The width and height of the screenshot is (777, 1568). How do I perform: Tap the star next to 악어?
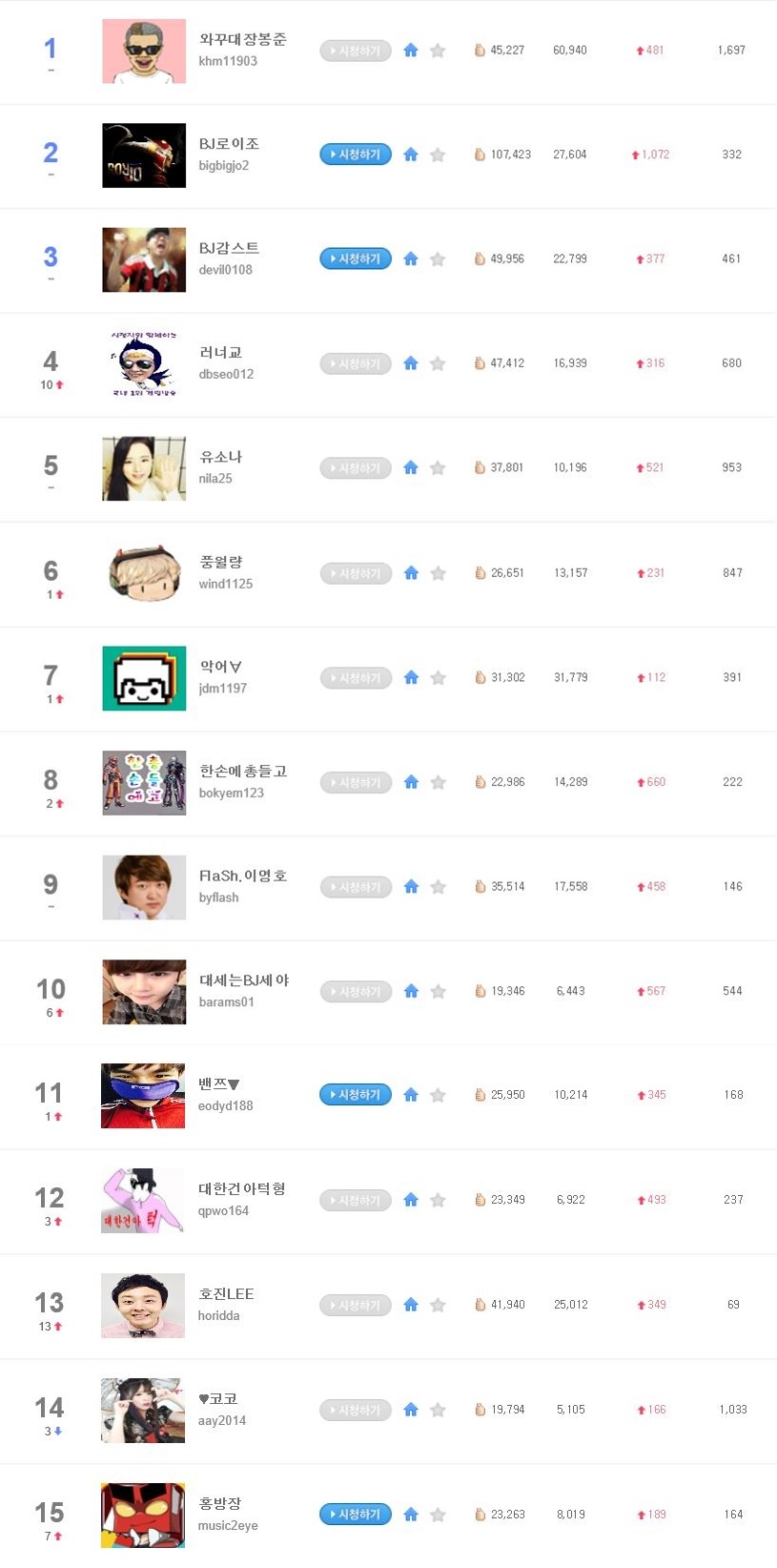tap(438, 678)
